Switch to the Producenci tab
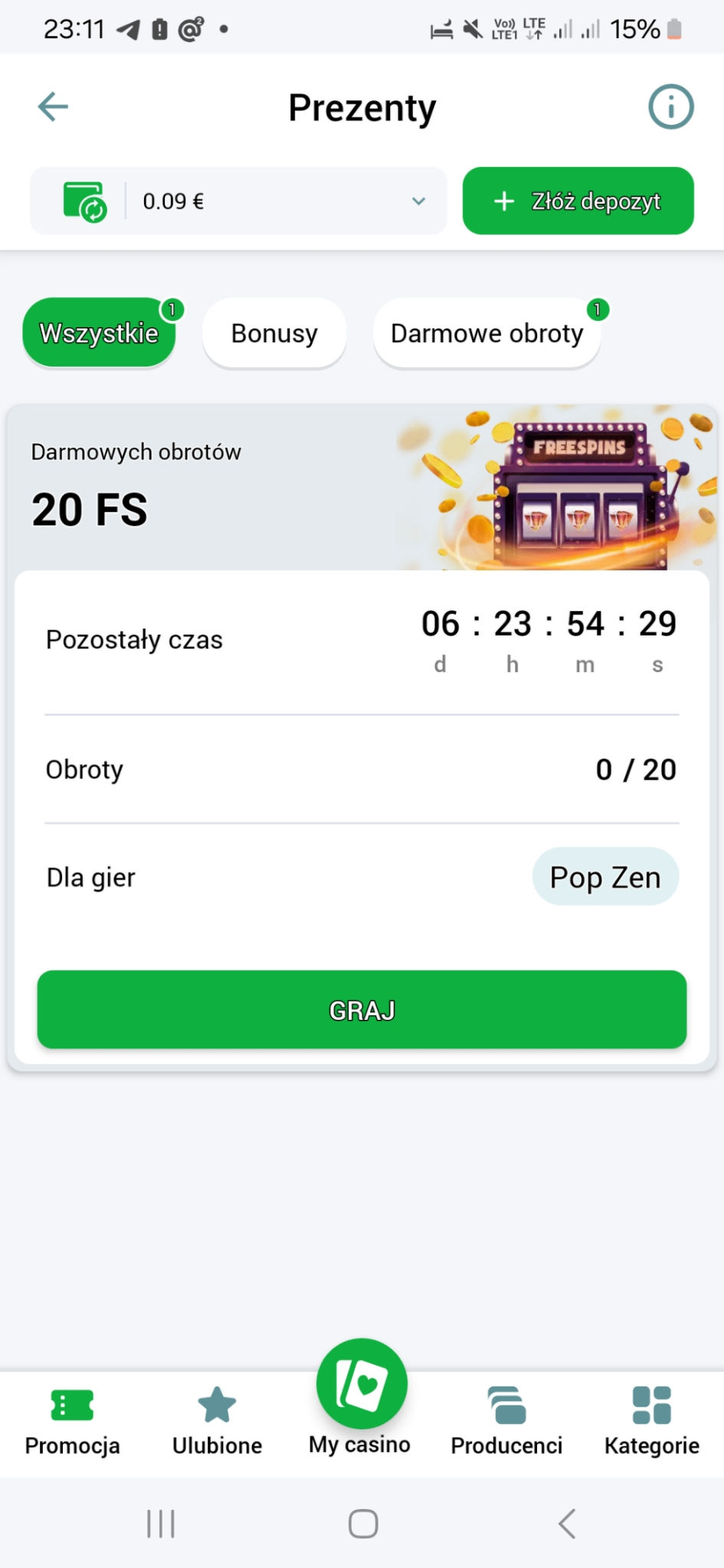724x1568 pixels. (x=506, y=1423)
